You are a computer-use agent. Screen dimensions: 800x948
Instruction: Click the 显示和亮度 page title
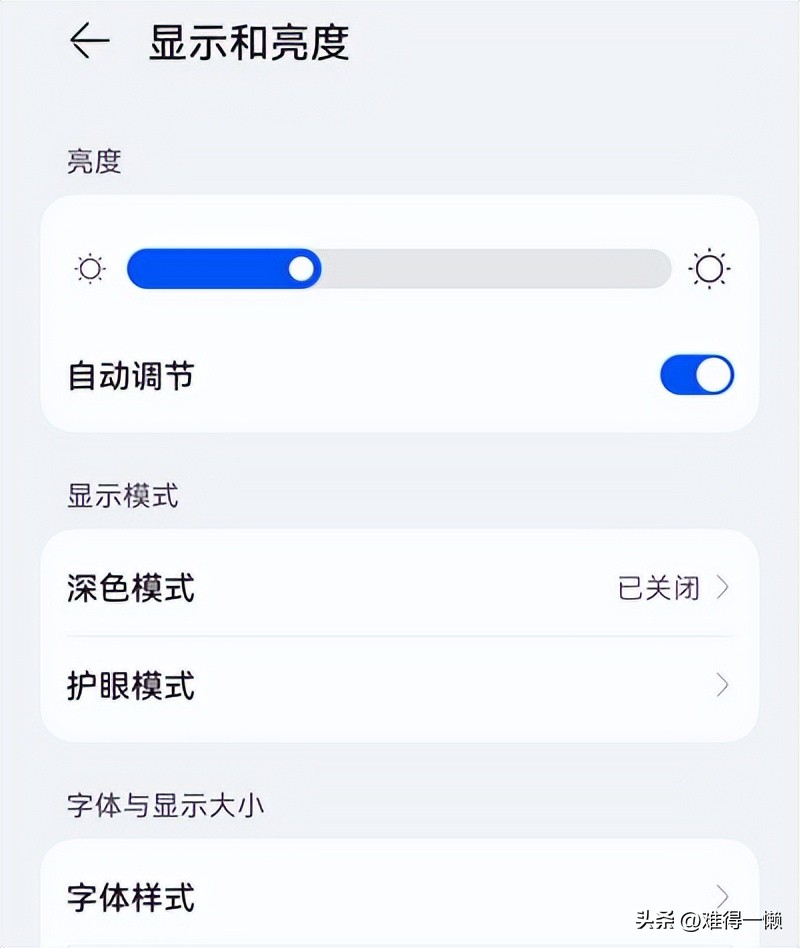[x=250, y=42]
